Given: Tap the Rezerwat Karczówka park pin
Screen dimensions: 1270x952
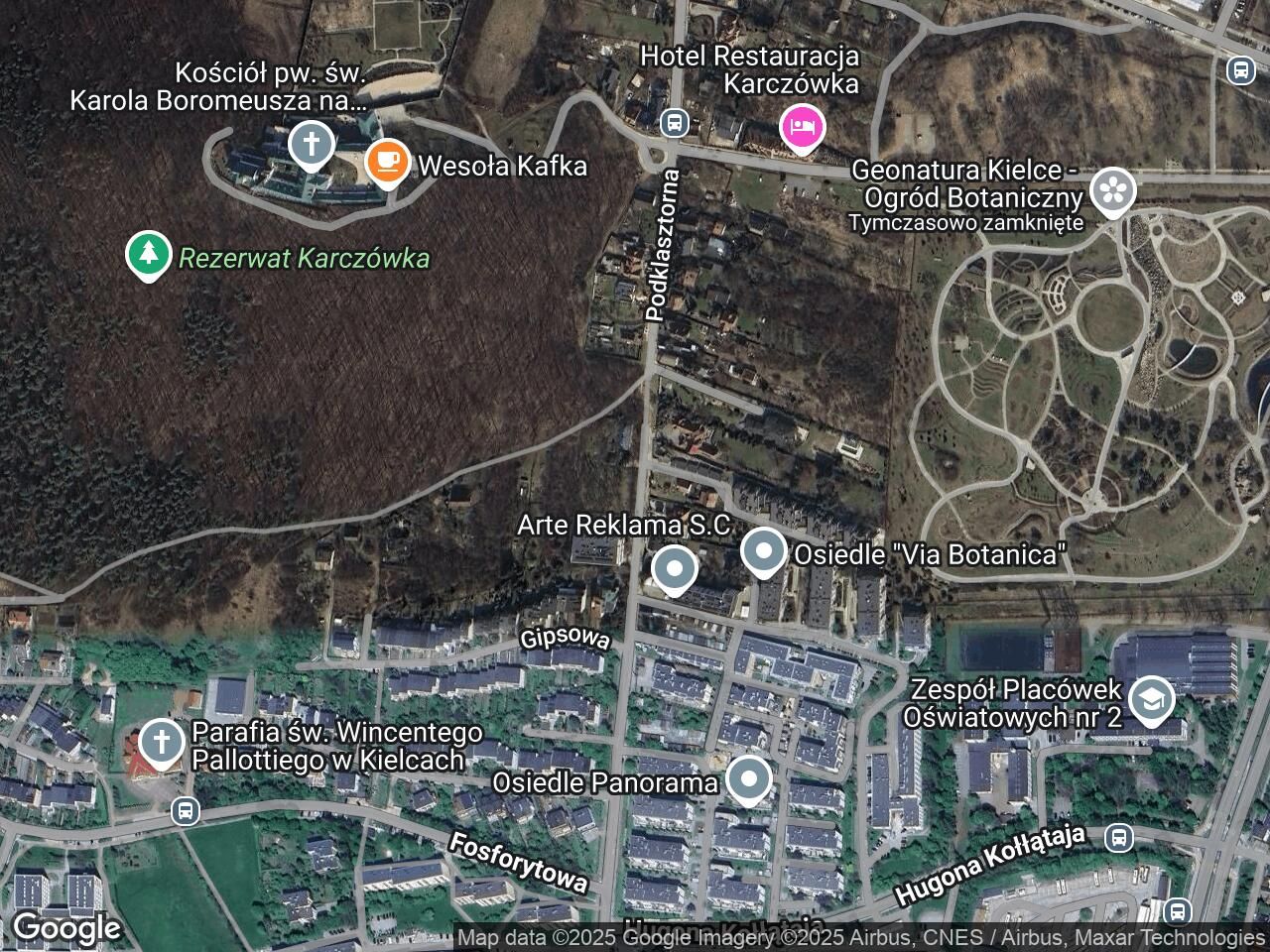Looking at the screenshot, I should point(149,254).
